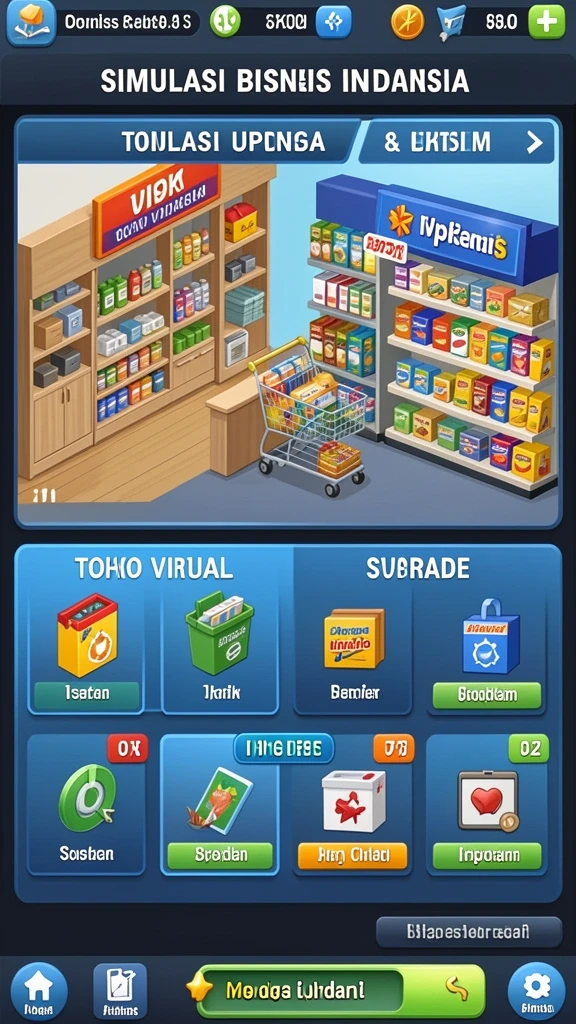Select the Isatan yellow box item
The image size is (576, 1024).
(x=87, y=648)
